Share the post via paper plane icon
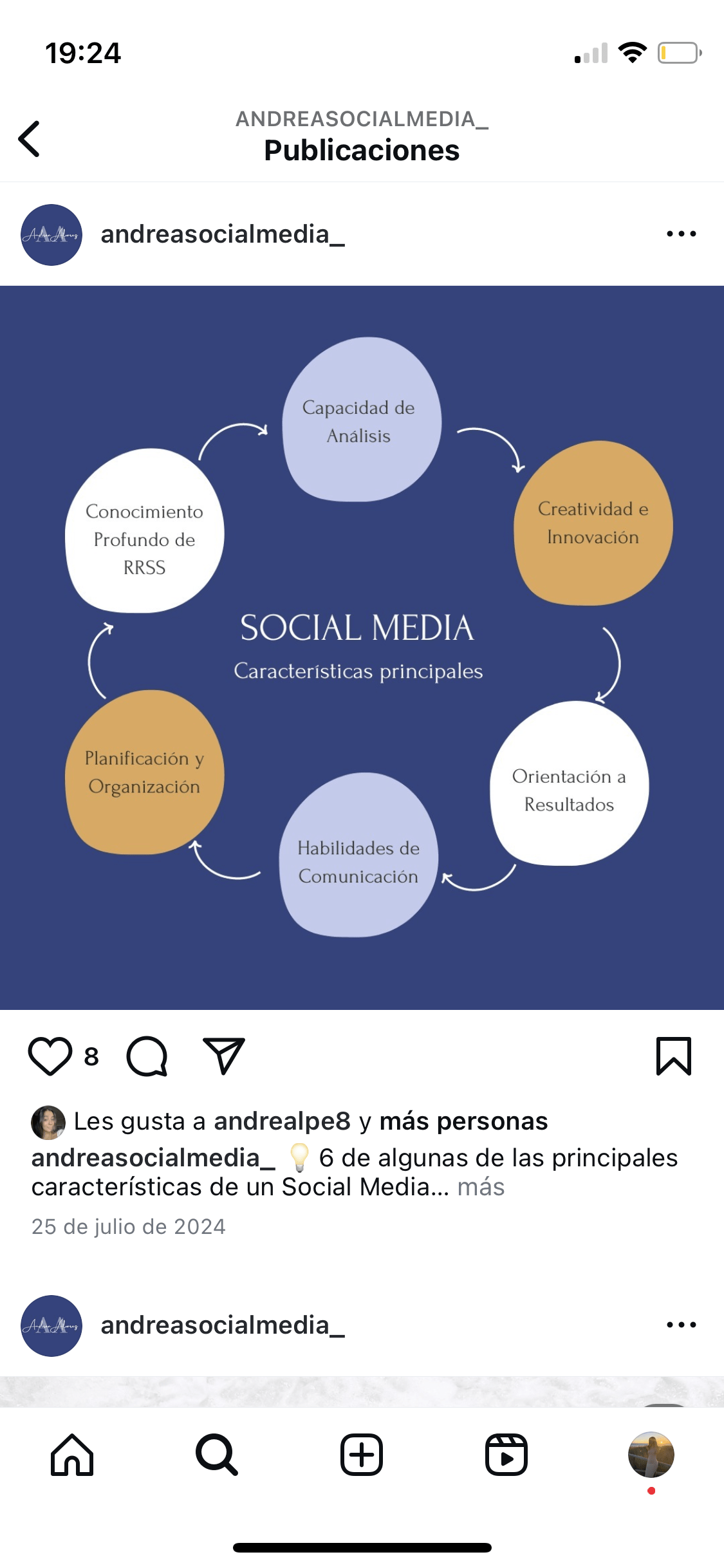 point(223,1056)
